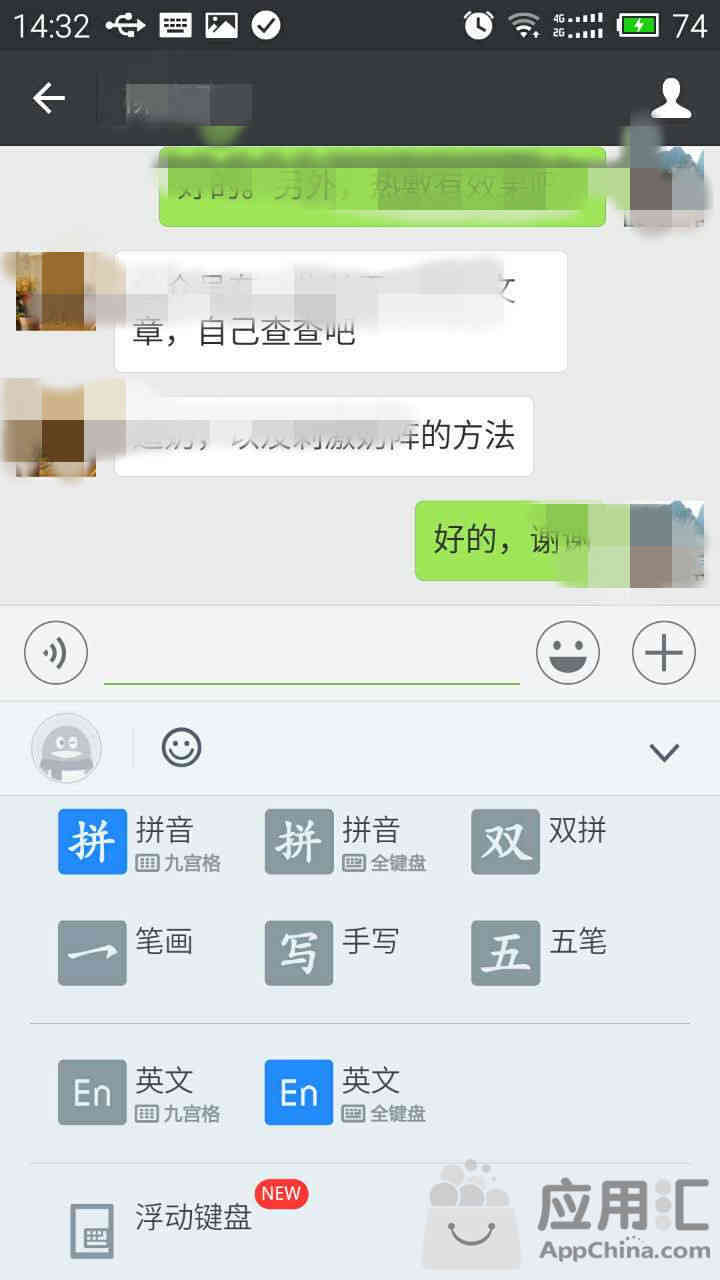720x1280 pixels.
Task: Collapse the keyboard with the down chevron
Action: coord(664,752)
